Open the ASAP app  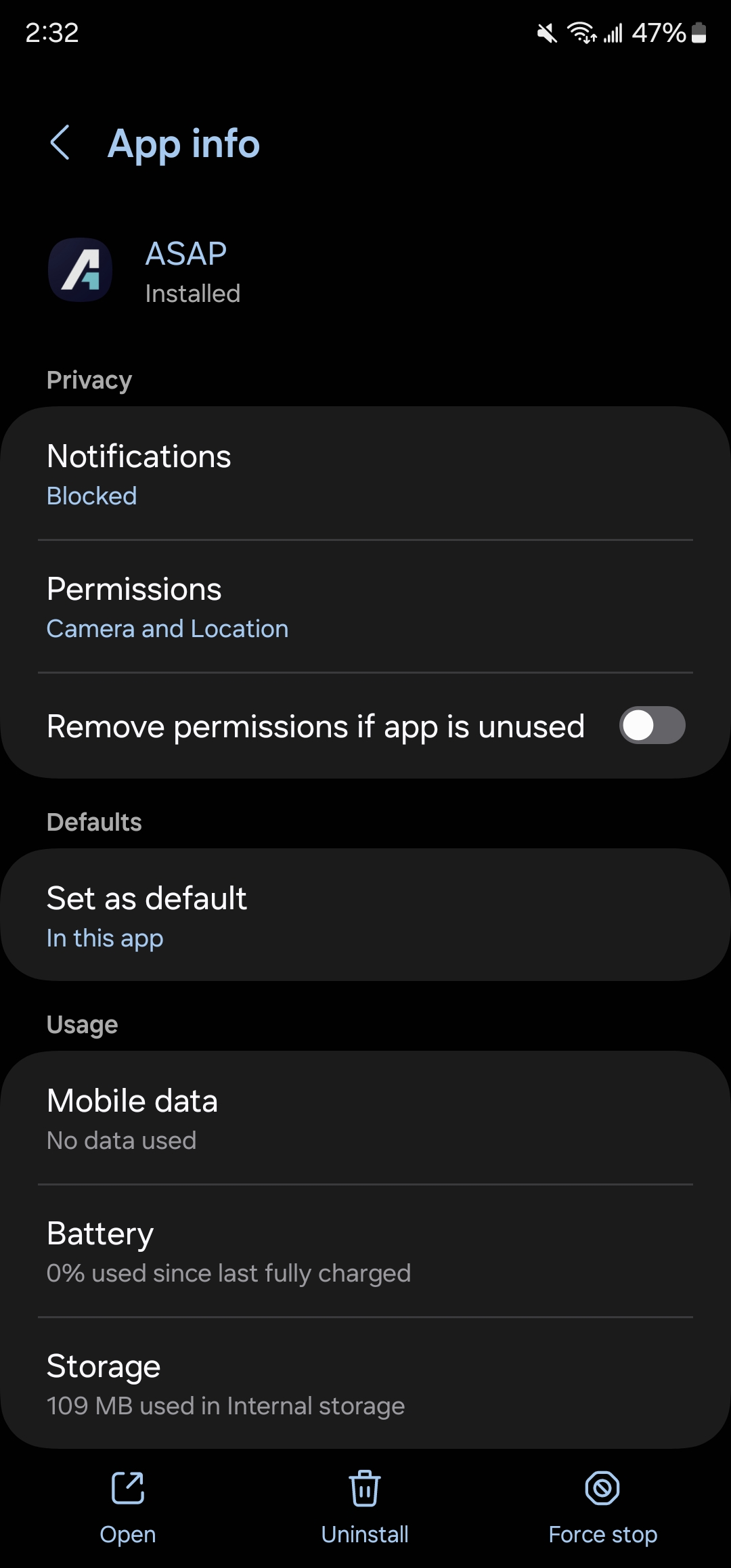[128, 1507]
